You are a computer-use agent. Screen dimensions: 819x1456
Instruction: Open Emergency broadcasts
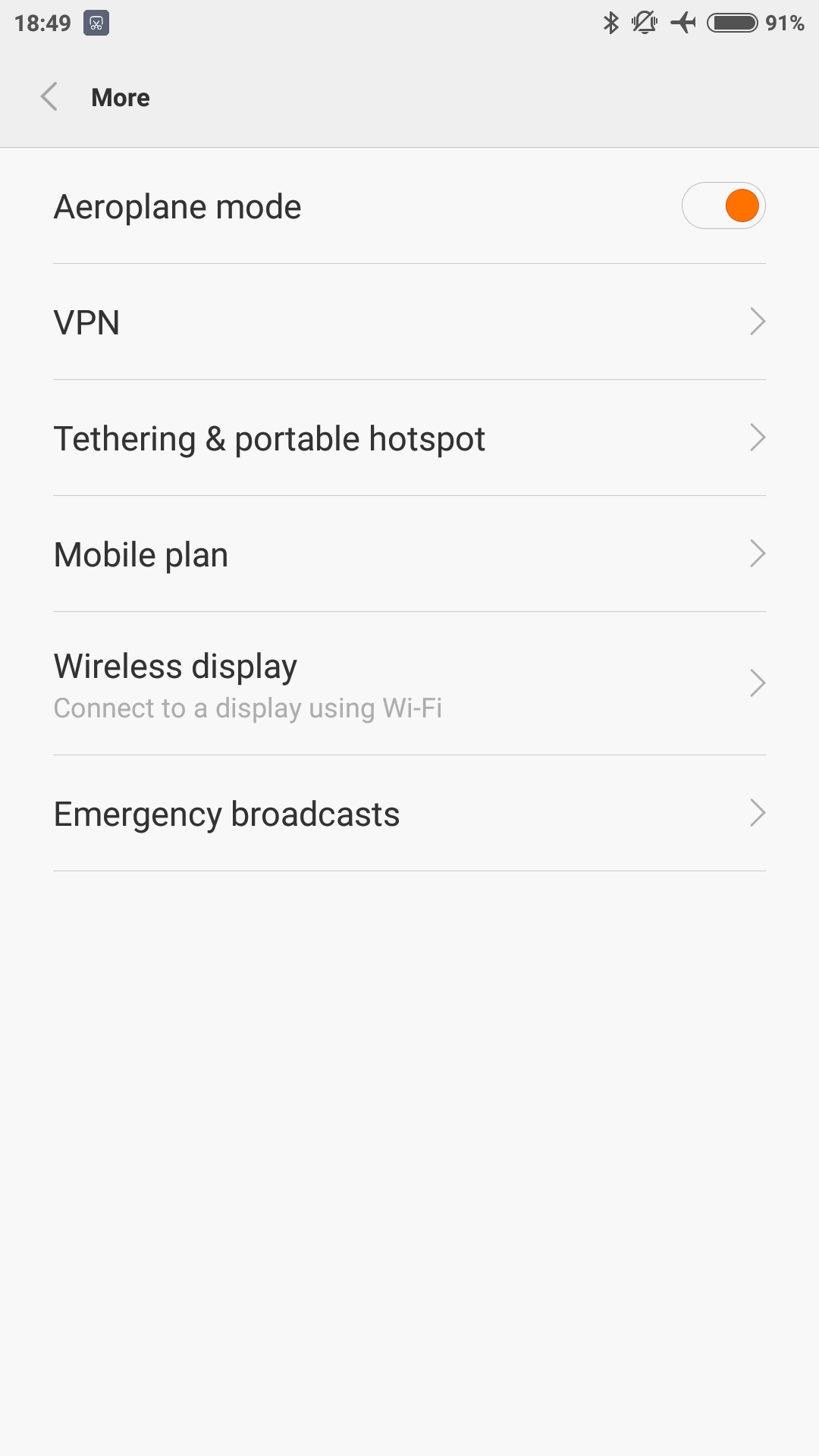(409, 814)
